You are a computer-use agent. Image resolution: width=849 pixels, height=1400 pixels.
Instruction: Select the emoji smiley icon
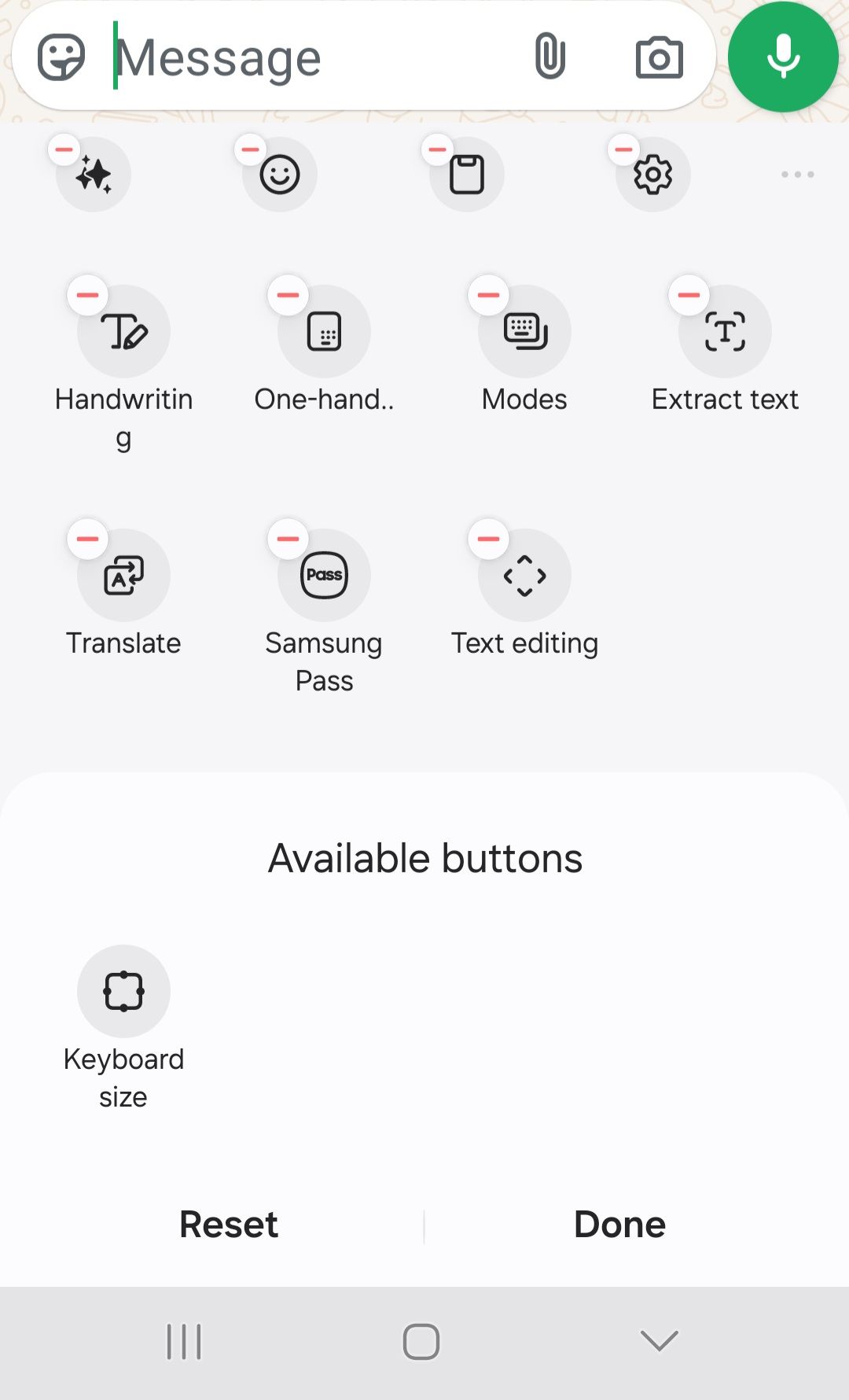click(x=279, y=175)
